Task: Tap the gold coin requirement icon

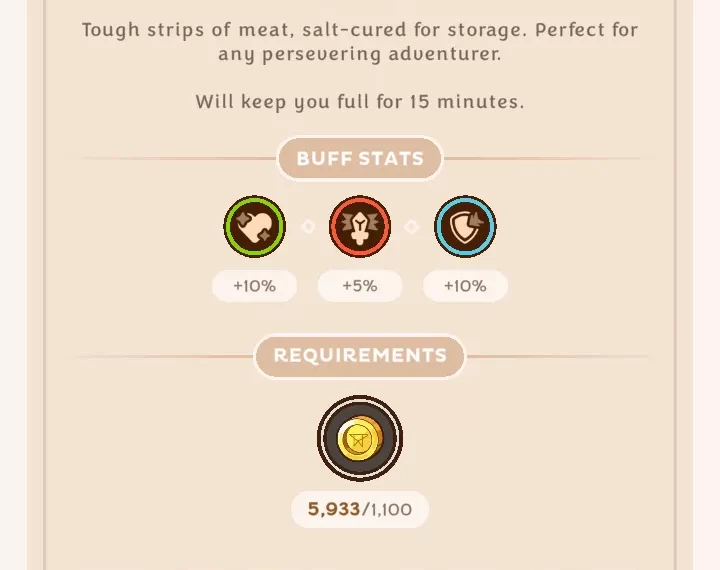Action: [x=359, y=438]
